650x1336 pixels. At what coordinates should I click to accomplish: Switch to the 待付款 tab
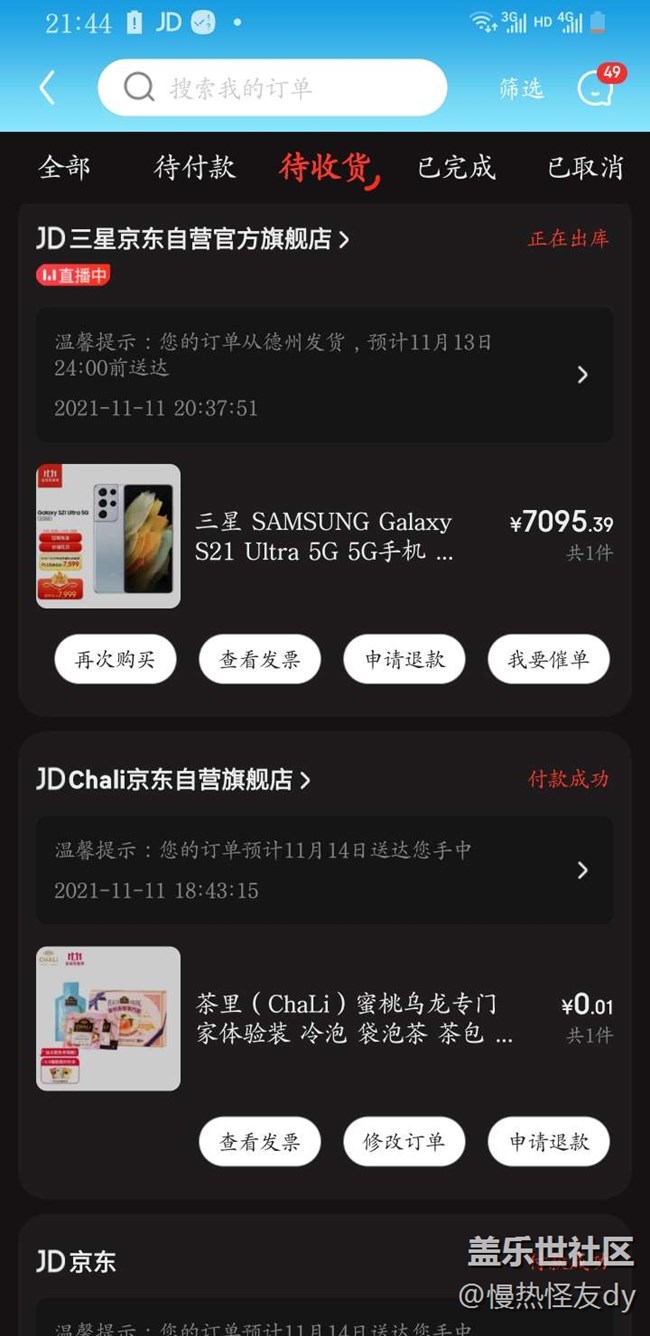pyautogui.click(x=195, y=167)
